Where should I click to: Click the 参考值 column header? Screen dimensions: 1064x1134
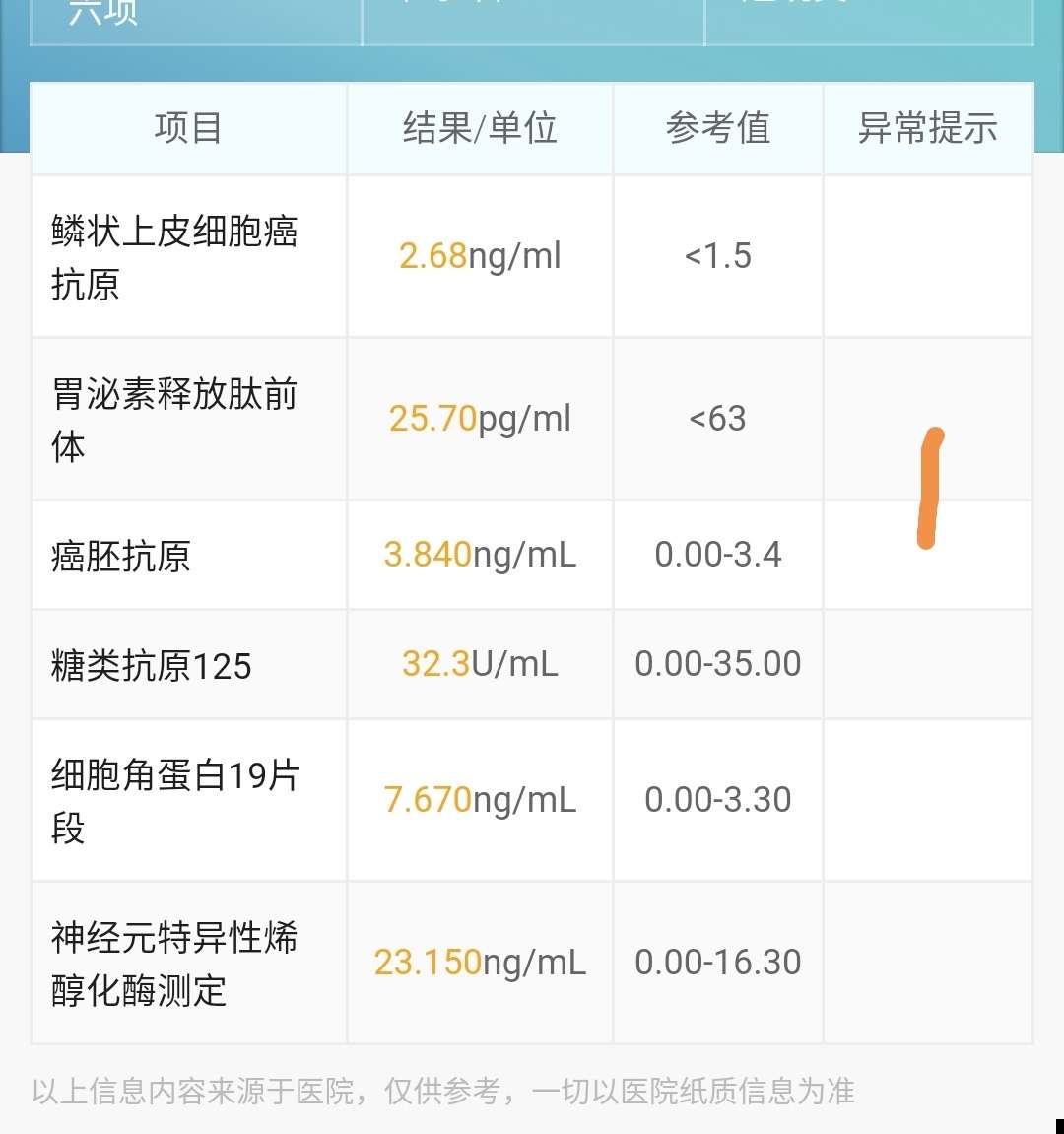(718, 127)
